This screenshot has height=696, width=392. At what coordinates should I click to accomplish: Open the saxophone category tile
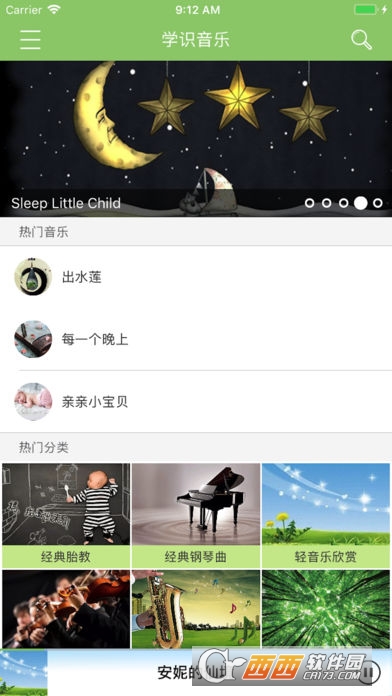(196, 609)
